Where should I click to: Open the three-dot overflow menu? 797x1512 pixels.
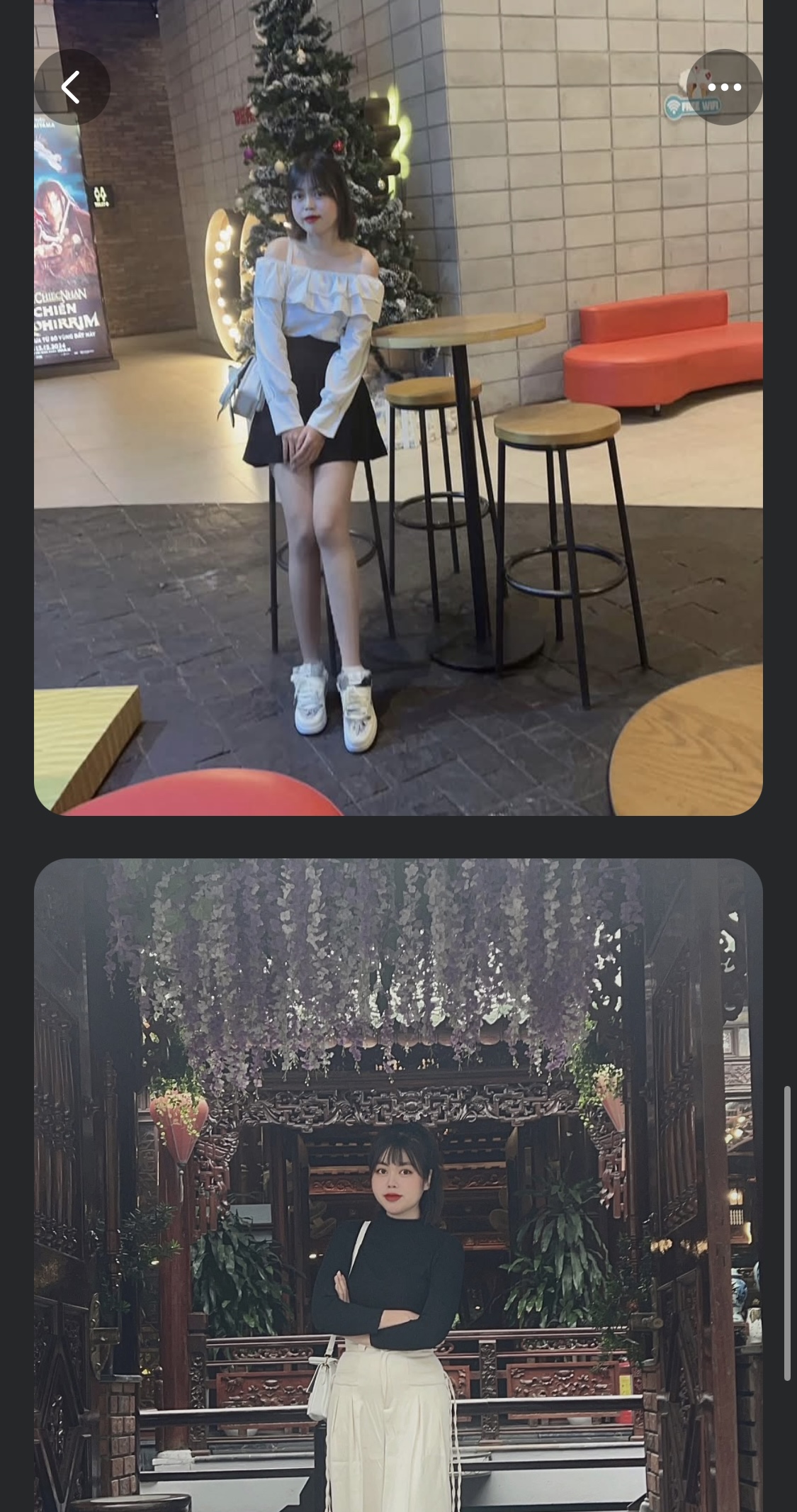click(724, 87)
